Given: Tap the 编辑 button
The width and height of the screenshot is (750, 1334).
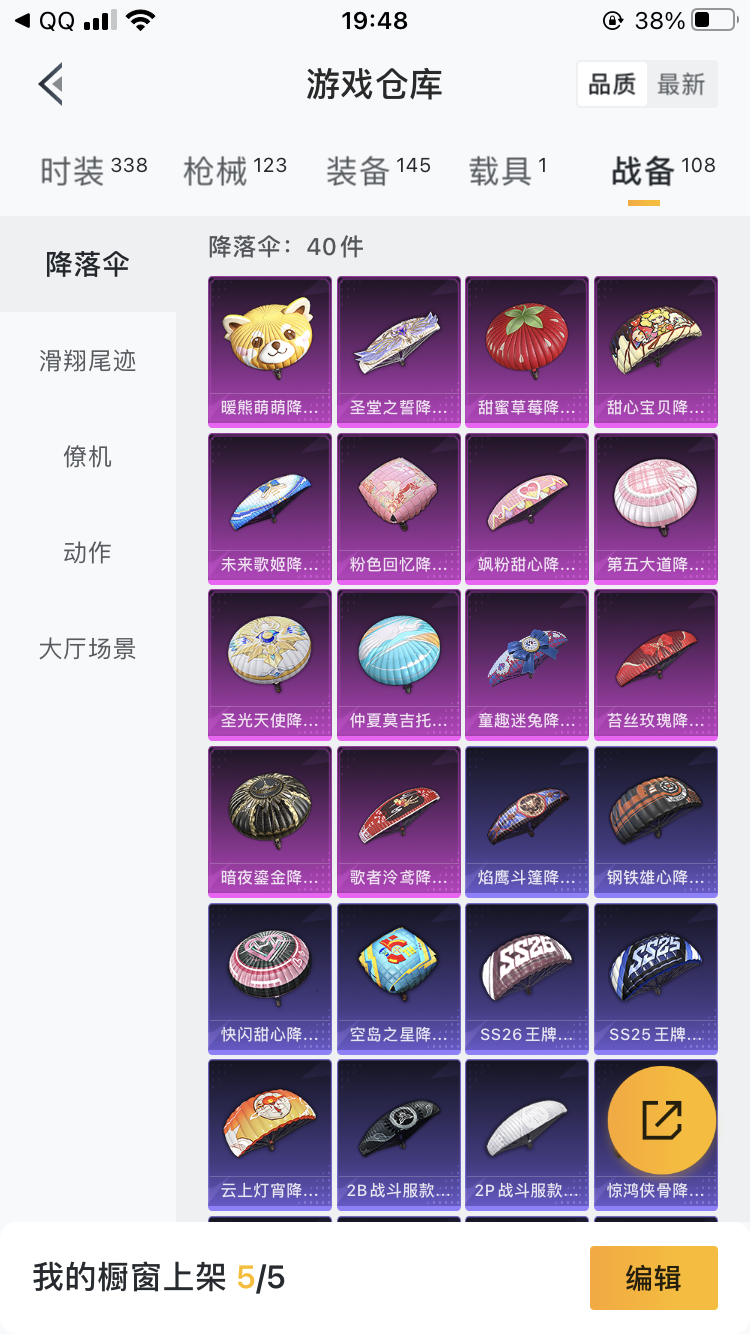Looking at the screenshot, I should pyautogui.click(x=654, y=1278).
